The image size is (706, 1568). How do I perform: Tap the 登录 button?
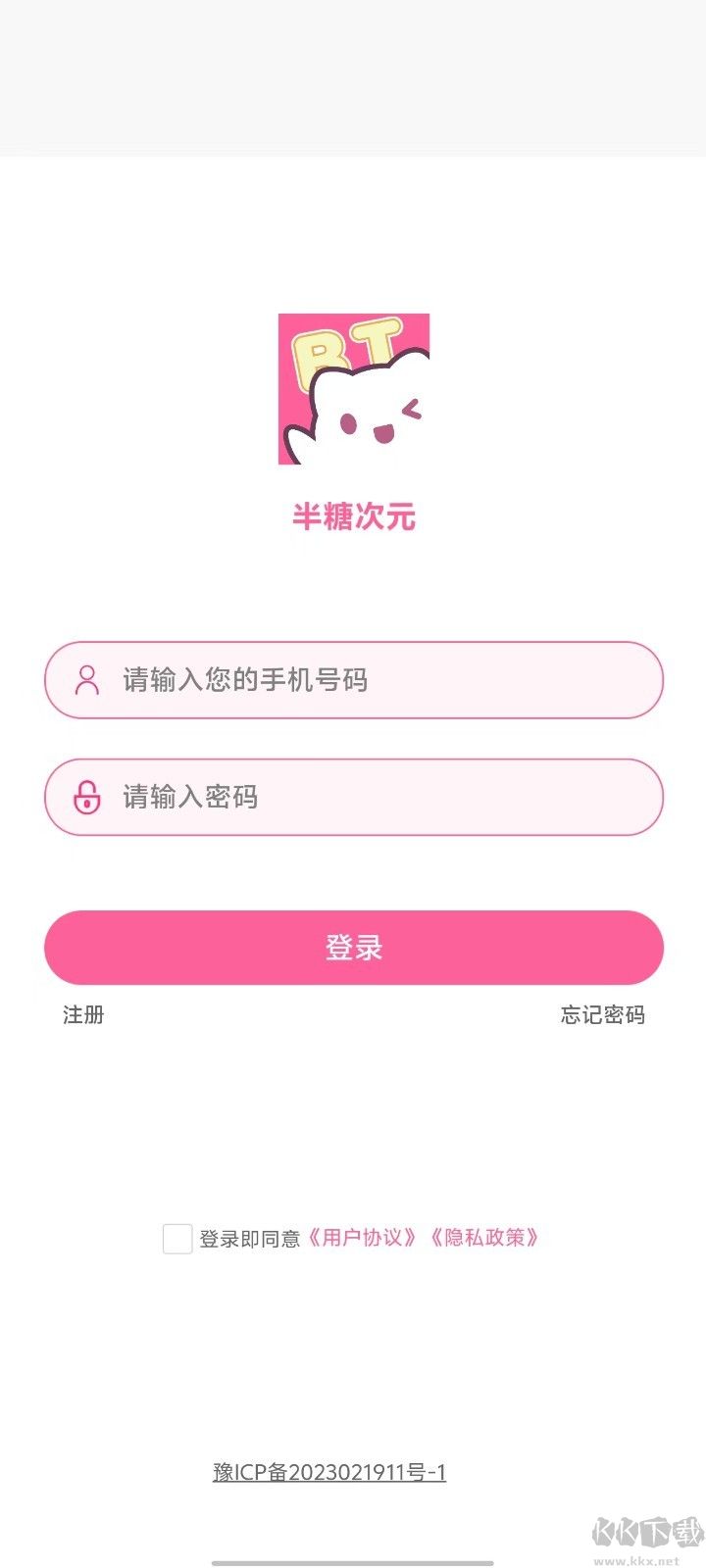pos(353,948)
